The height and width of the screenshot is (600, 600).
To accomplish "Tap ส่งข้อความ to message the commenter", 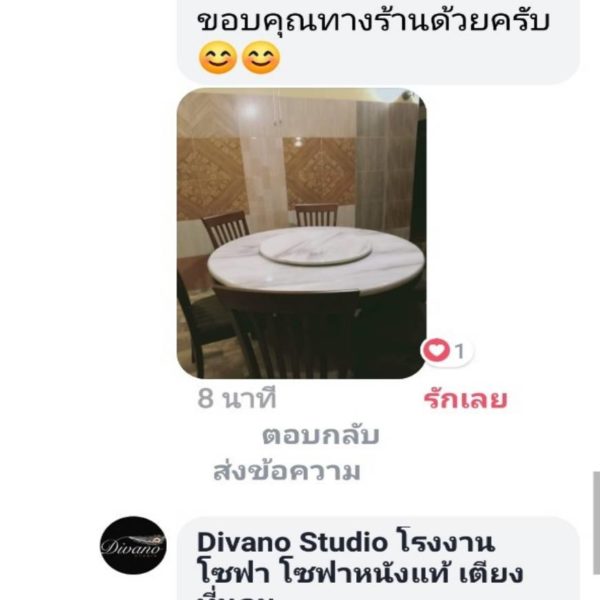I will (287, 471).
